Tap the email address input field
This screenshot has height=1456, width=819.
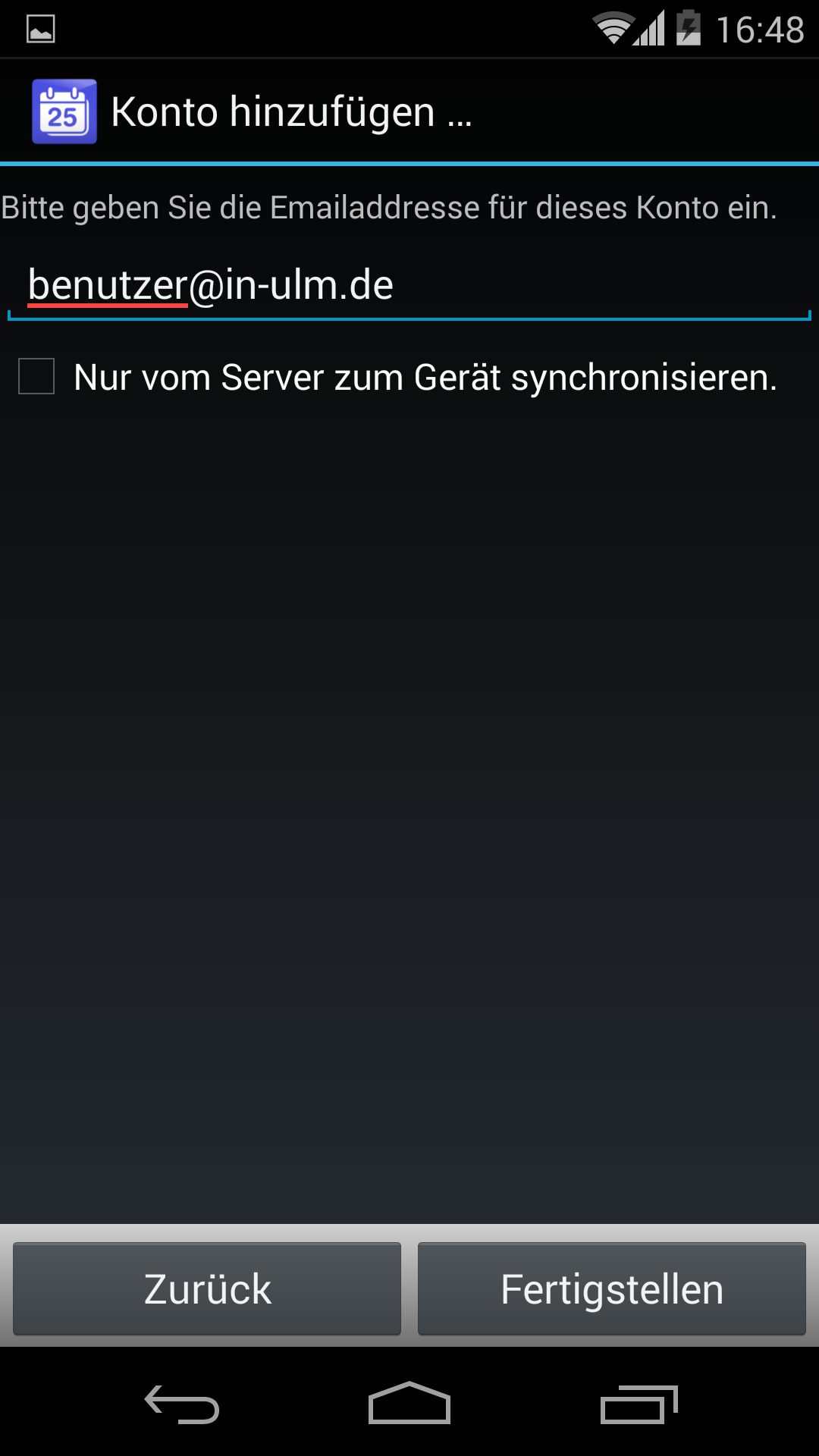(x=409, y=286)
